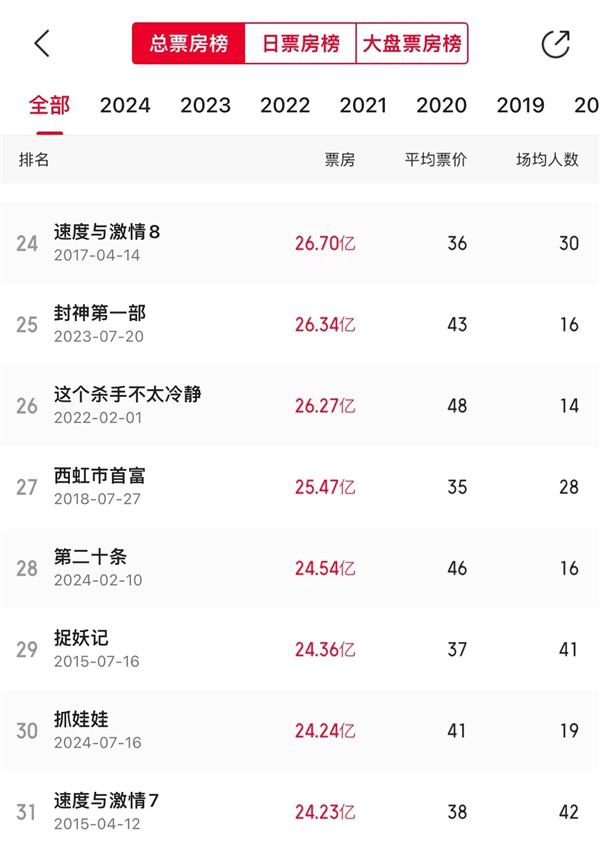
Task: Tap the 抓娃娃 movie row
Action: [82, 720]
